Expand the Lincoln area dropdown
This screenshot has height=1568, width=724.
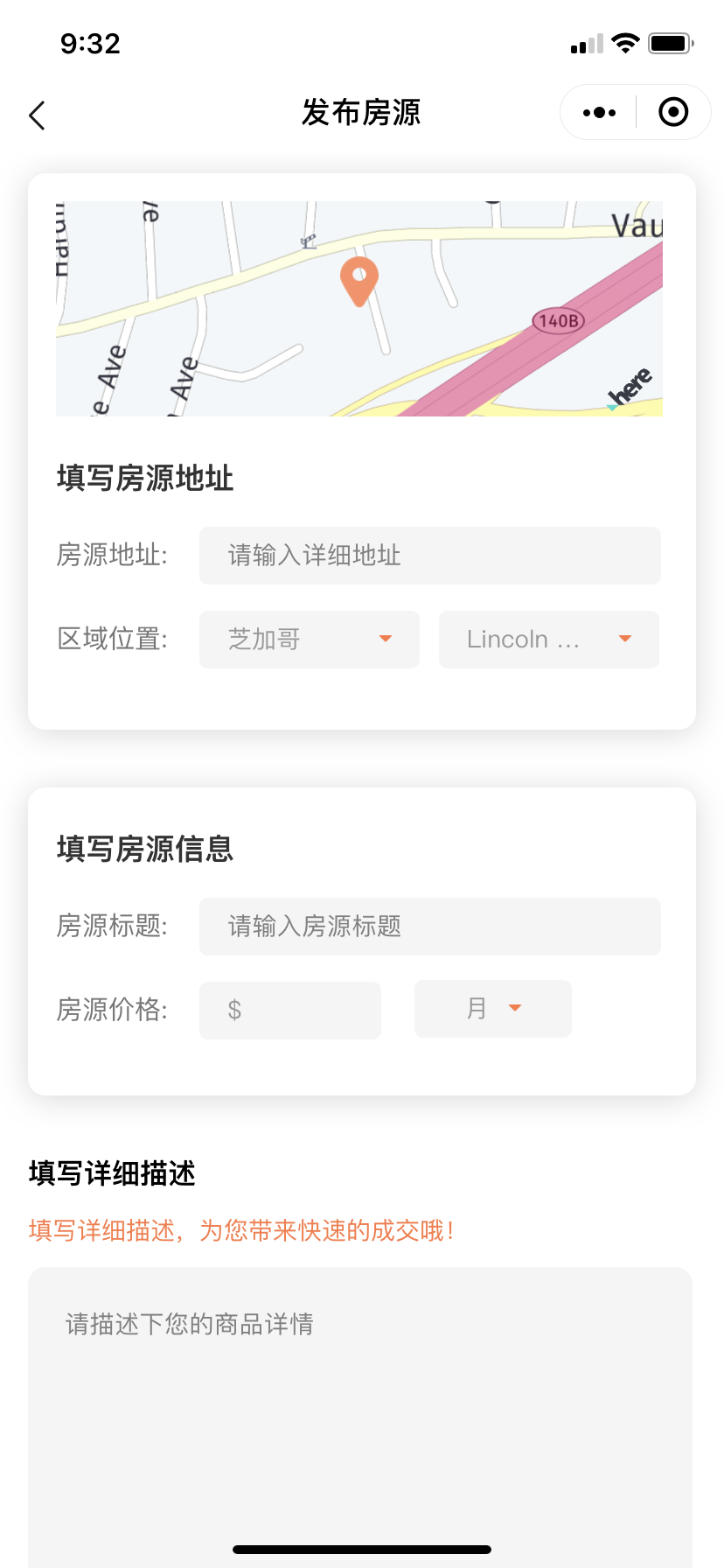point(549,640)
